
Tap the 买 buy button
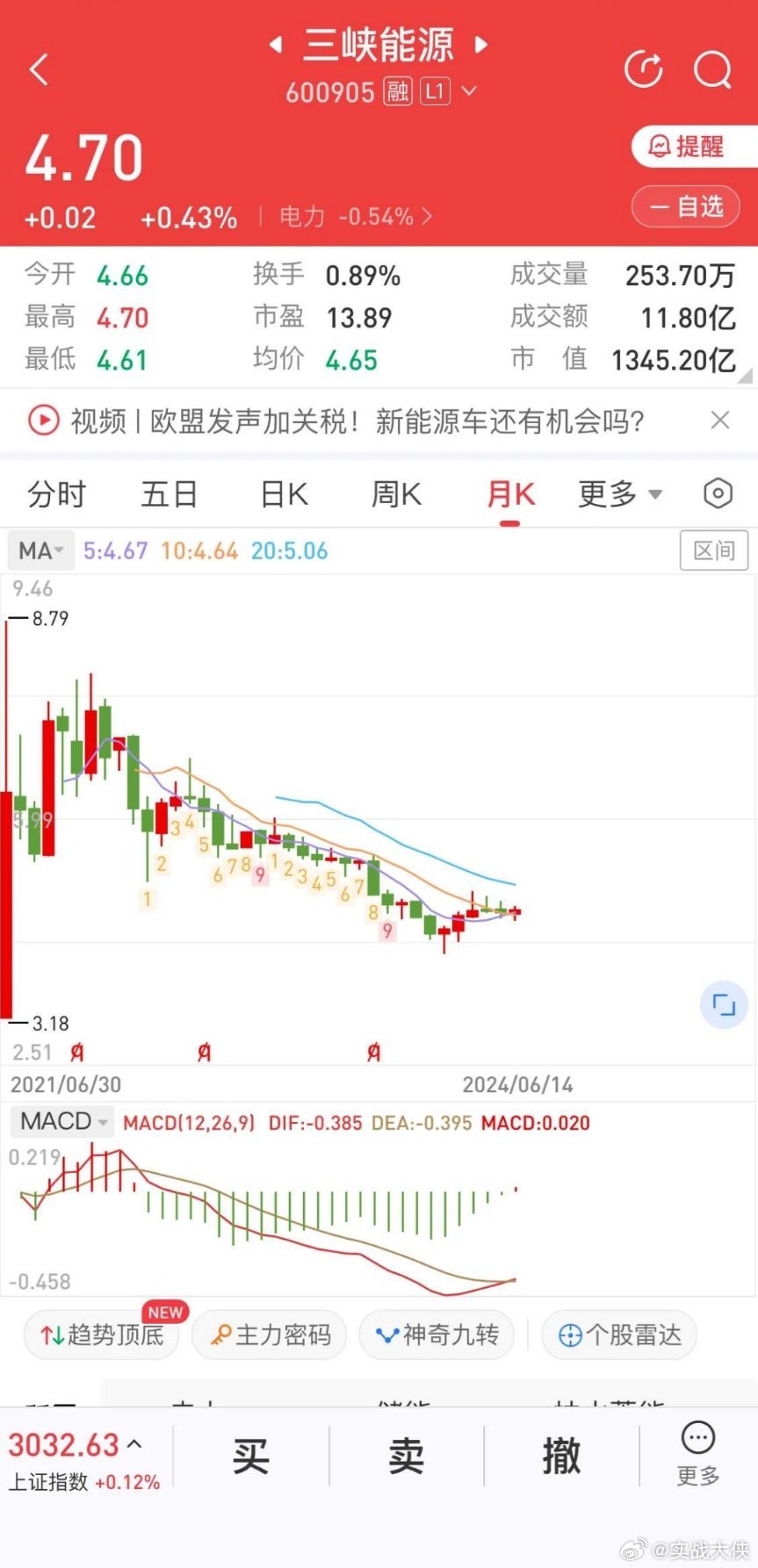pos(251,1456)
